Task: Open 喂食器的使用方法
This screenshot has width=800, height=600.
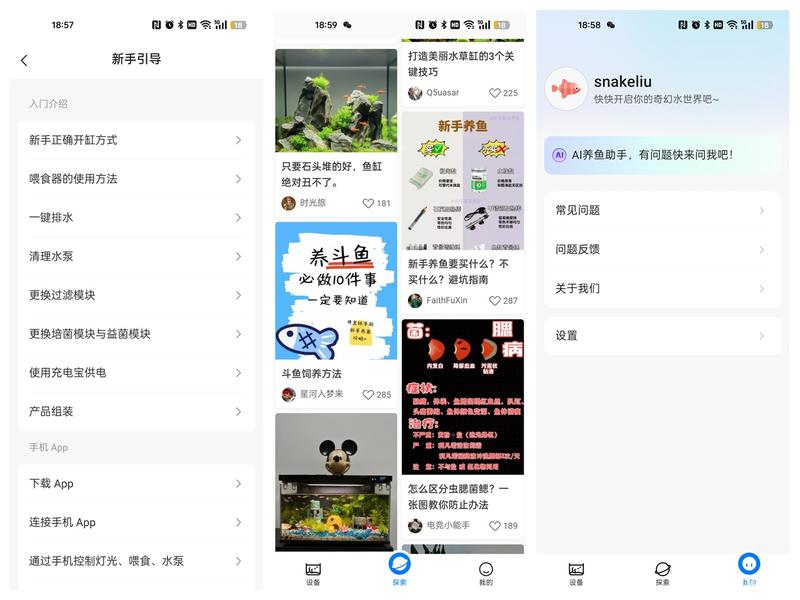Action: (x=136, y=179)
